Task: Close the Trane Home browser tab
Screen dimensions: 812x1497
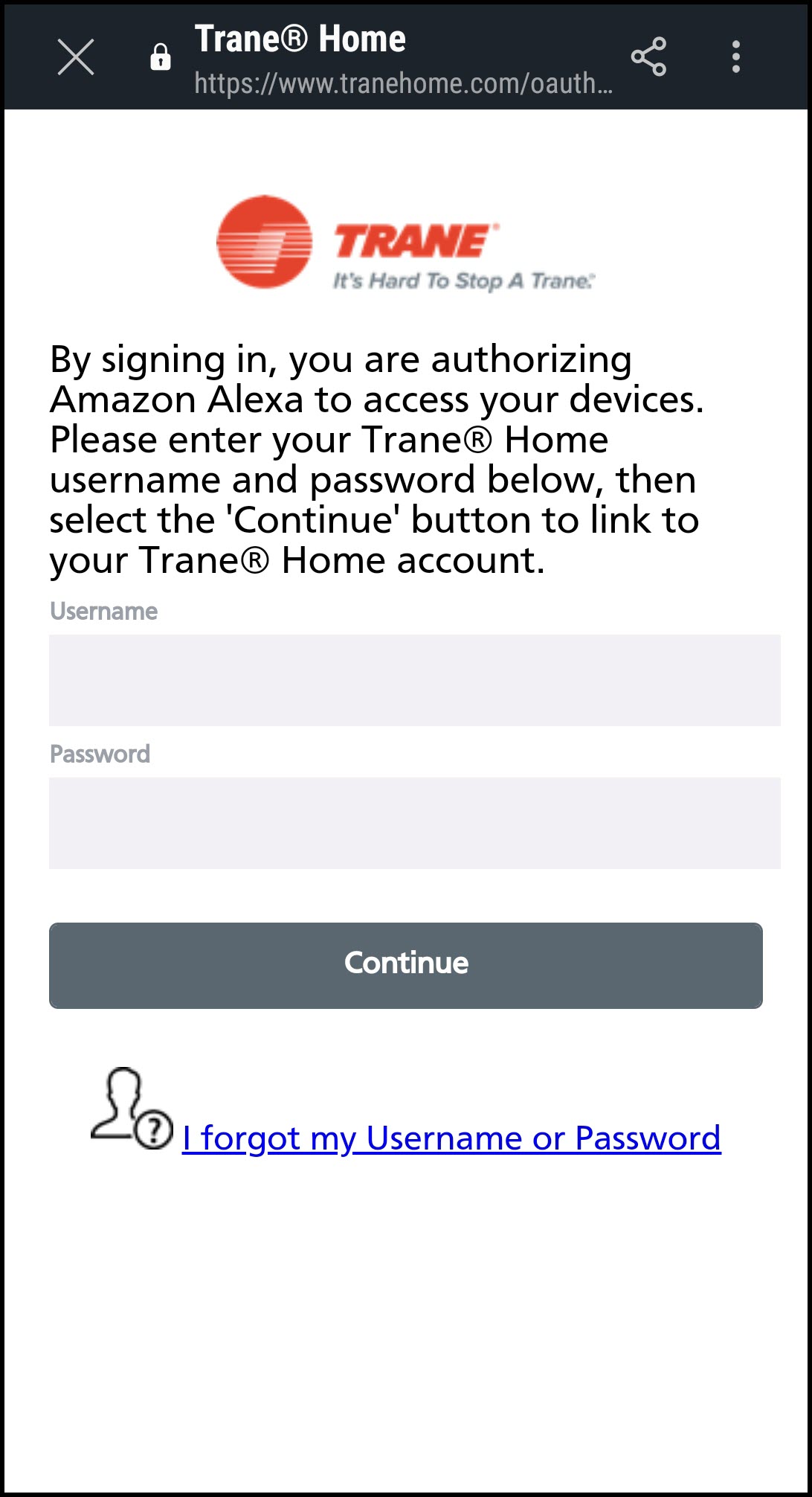Action: pos(76,57)
